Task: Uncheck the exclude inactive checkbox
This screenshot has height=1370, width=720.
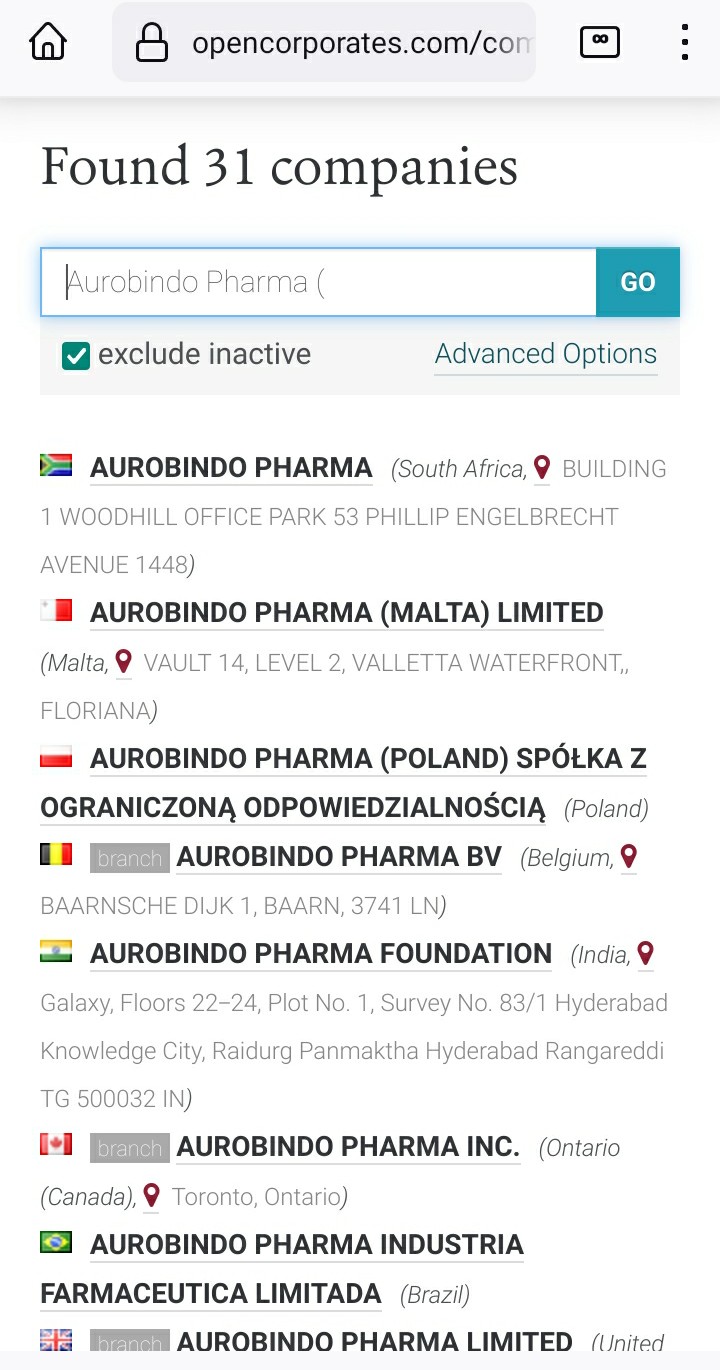Action: point(76,355)
